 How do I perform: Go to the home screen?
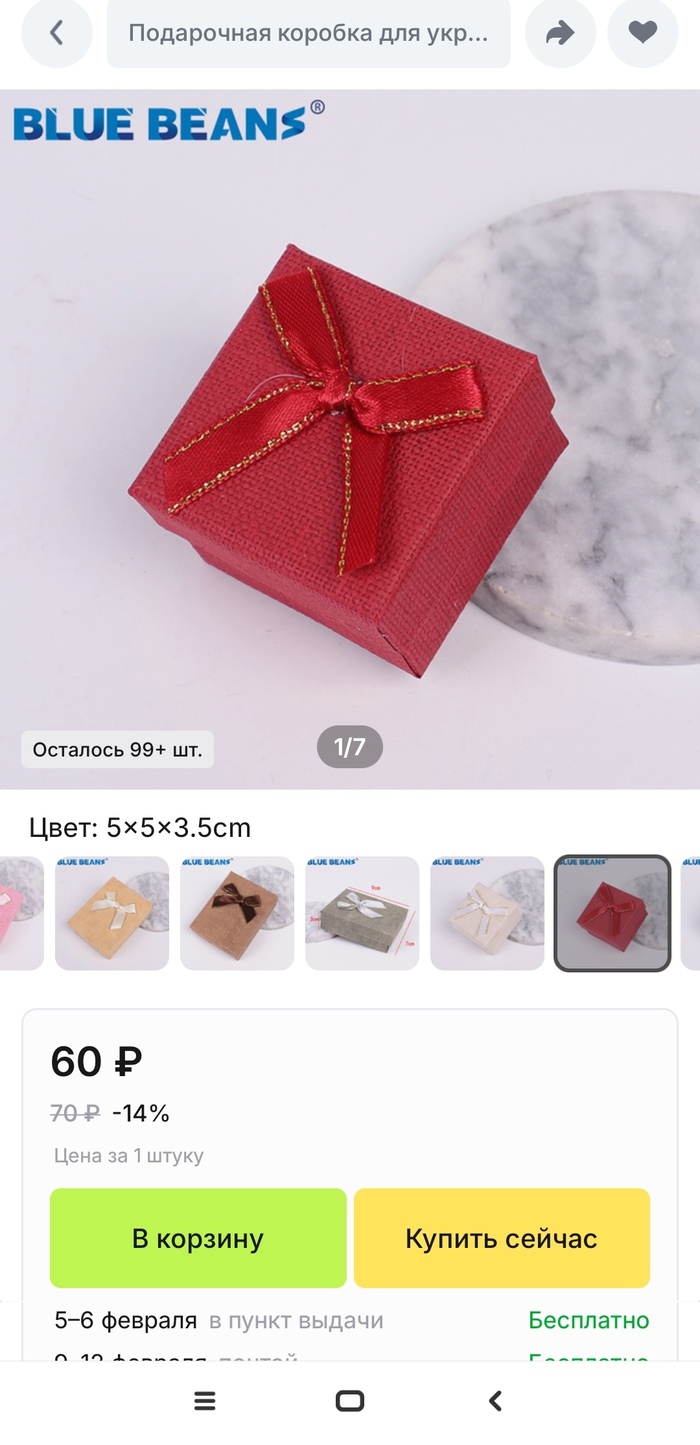click(350, 1401)
